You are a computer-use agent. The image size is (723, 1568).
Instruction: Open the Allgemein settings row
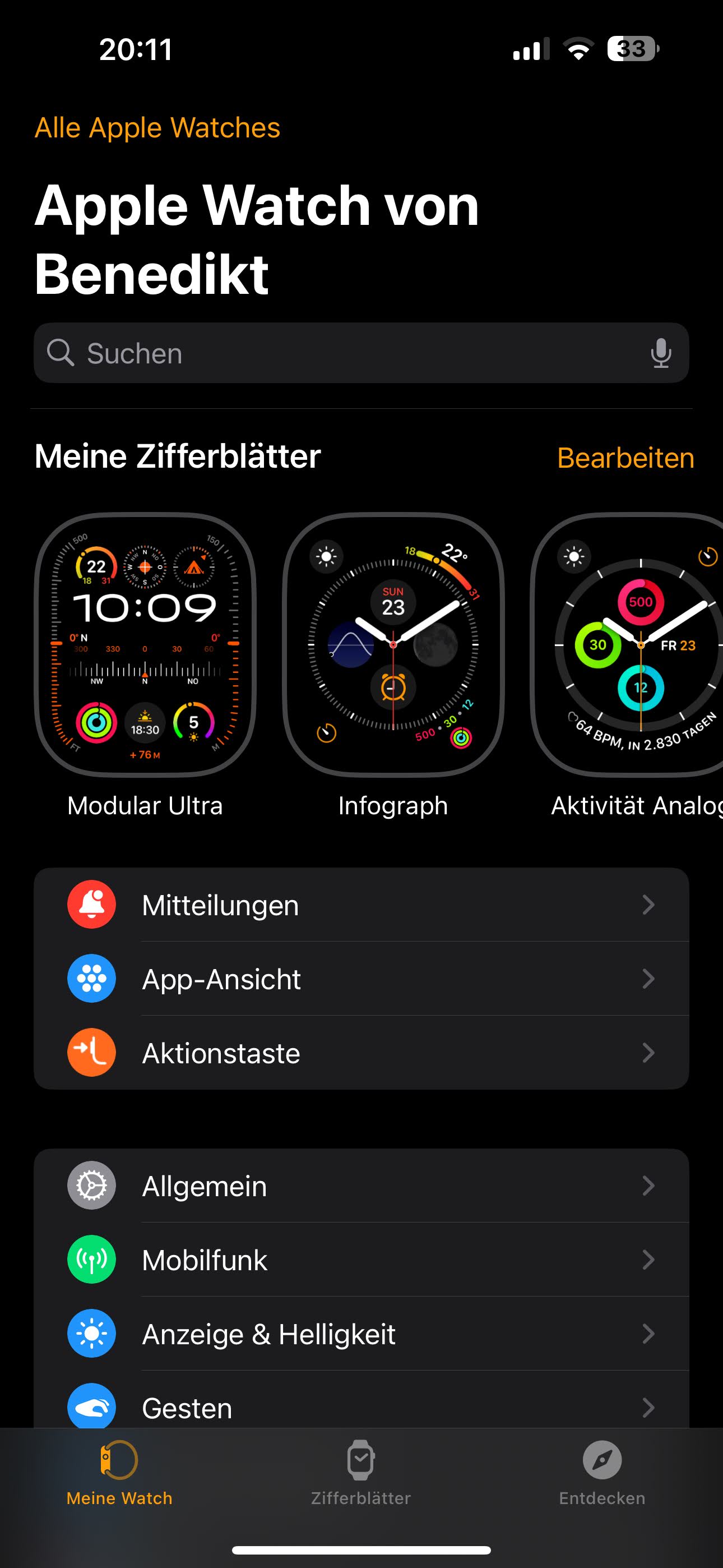[361, 1186]
